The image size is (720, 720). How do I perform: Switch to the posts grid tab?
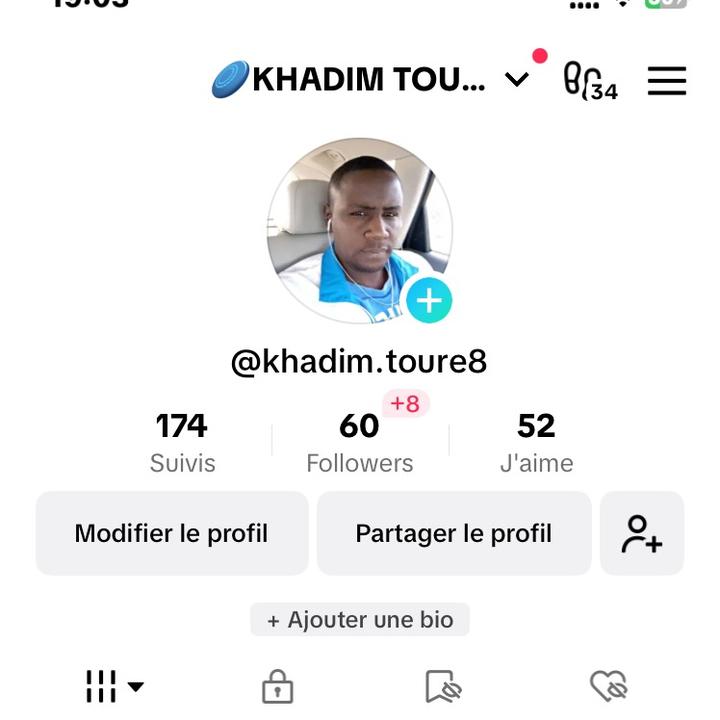pyautogui.click(x=113, y=686)
